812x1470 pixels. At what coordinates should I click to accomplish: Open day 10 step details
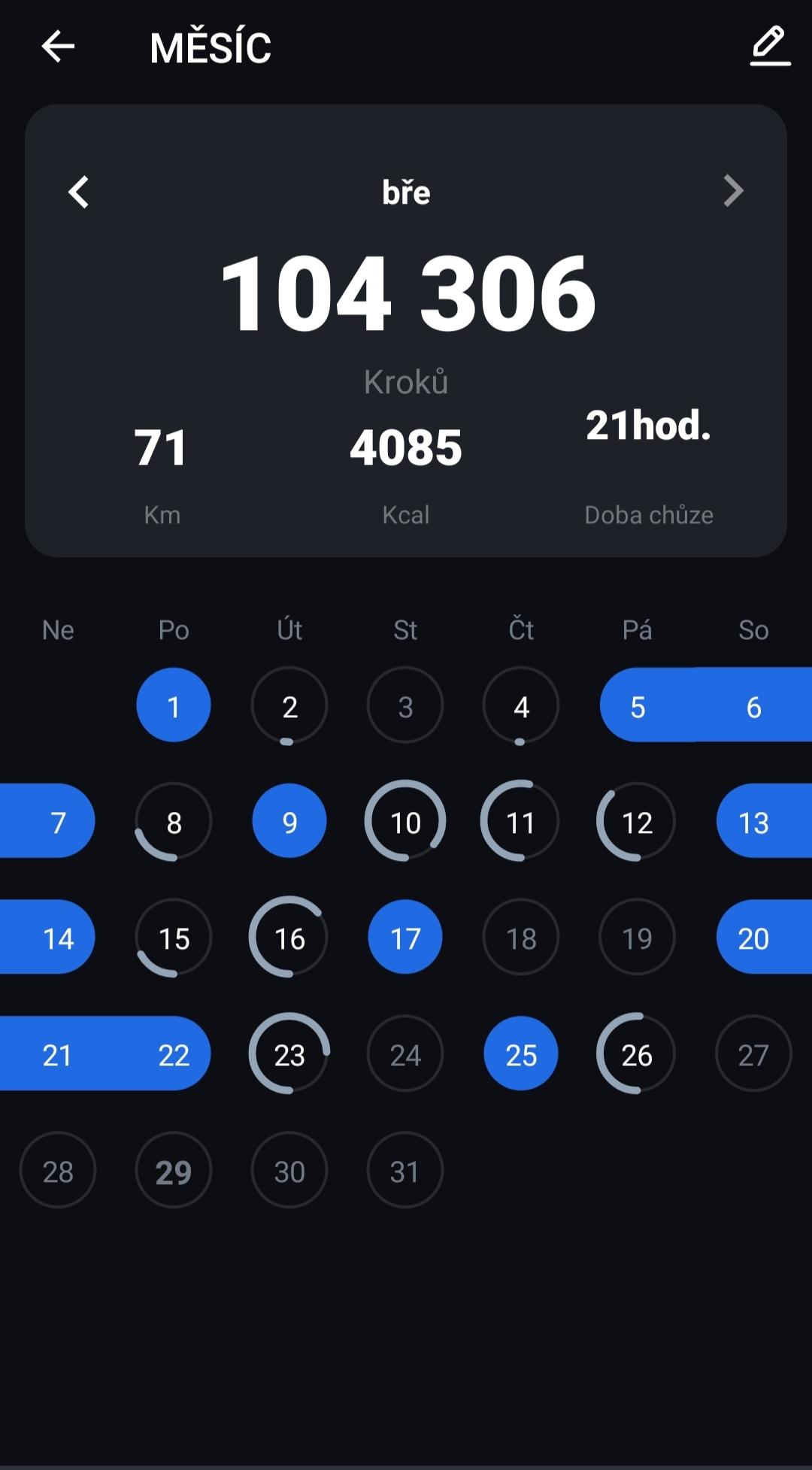pyautogui.click(x=405, y=821)
